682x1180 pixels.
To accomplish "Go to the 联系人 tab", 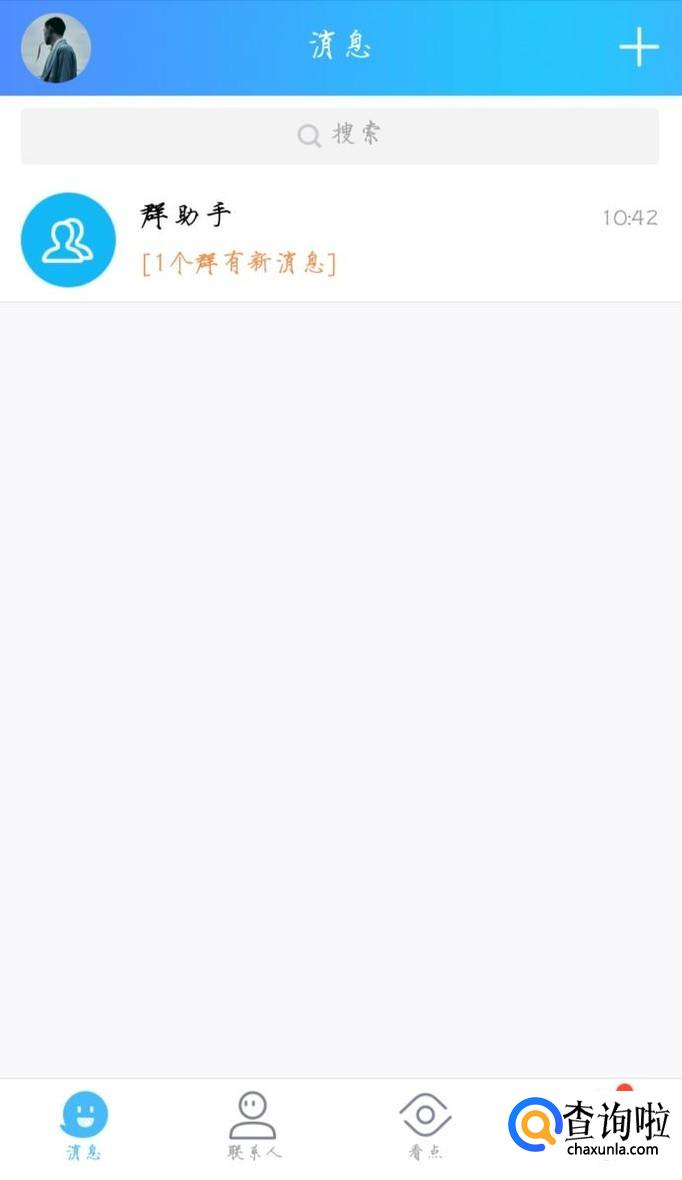I will tap(254, 1126).
